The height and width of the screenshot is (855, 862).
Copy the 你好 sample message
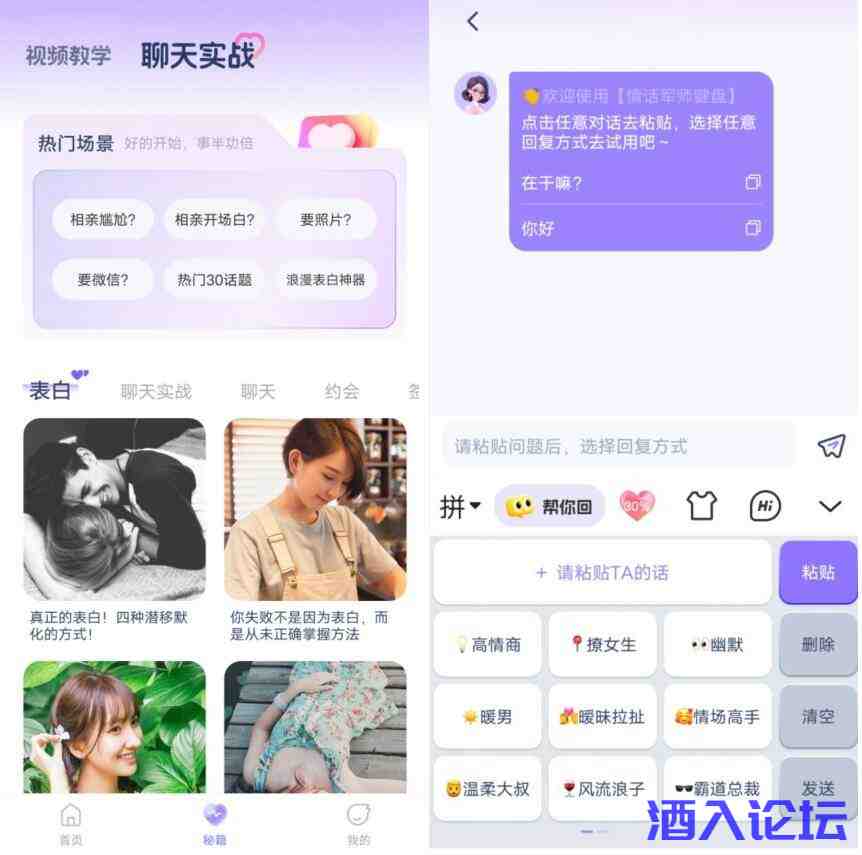753,228
